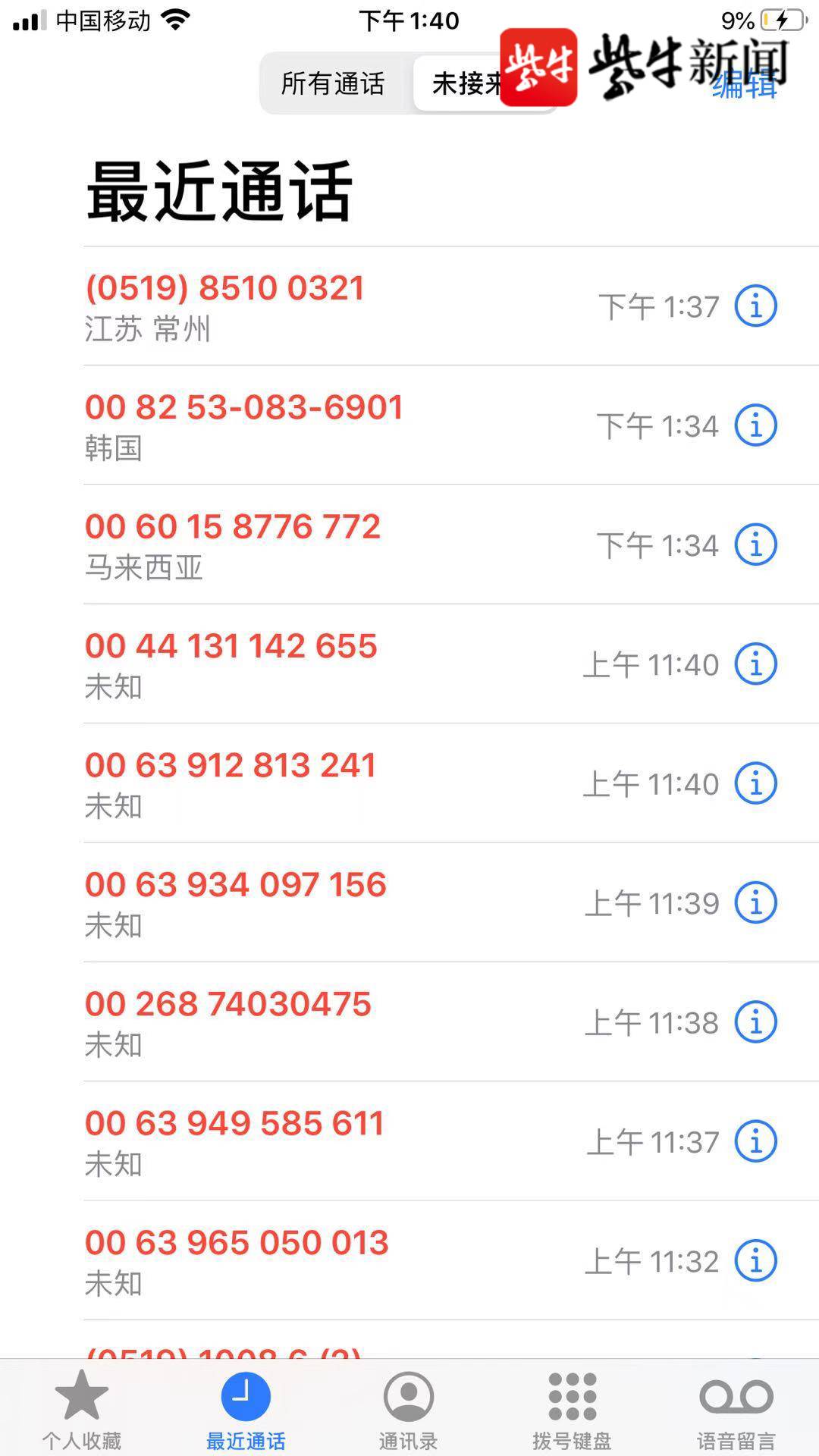819x1456 pixels.
Task: Open details of 00 63 912 813 241
Action: pyautogui.click(x=755, y=783)
